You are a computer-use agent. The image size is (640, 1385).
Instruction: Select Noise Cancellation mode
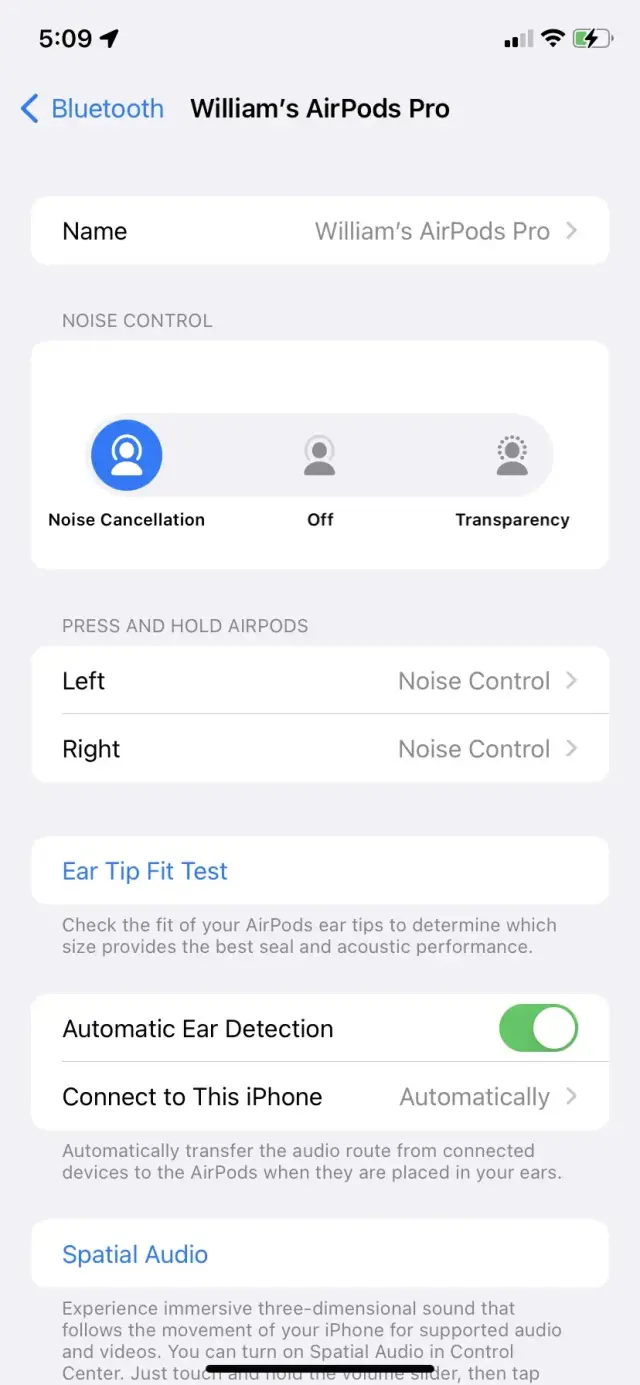[x=126, y=456]
